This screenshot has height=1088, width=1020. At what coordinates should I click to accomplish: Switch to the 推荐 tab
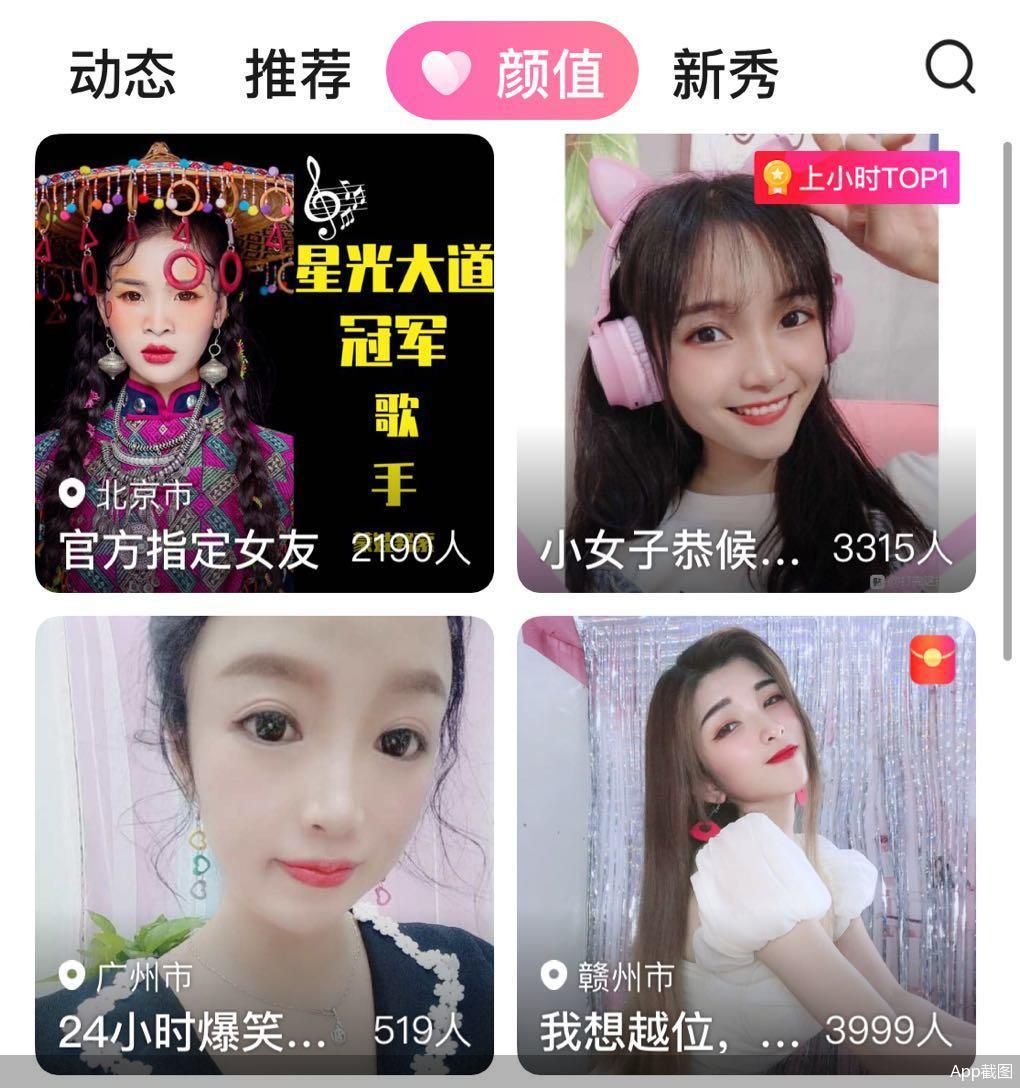point(298,74)
